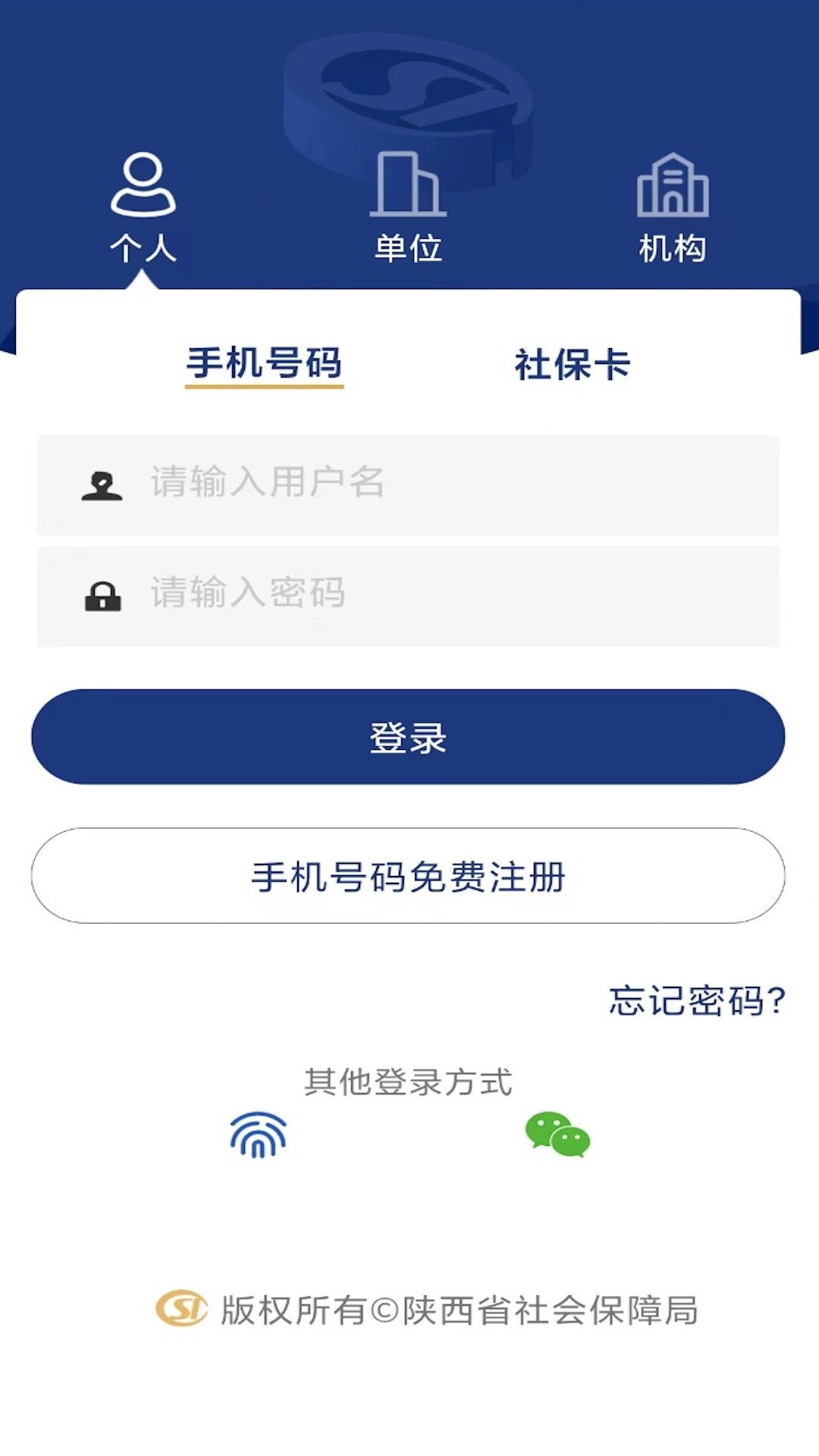The image size is (819, 1456).
Task: Switch to the 社保卡 login tab
Action: (574, 365)
